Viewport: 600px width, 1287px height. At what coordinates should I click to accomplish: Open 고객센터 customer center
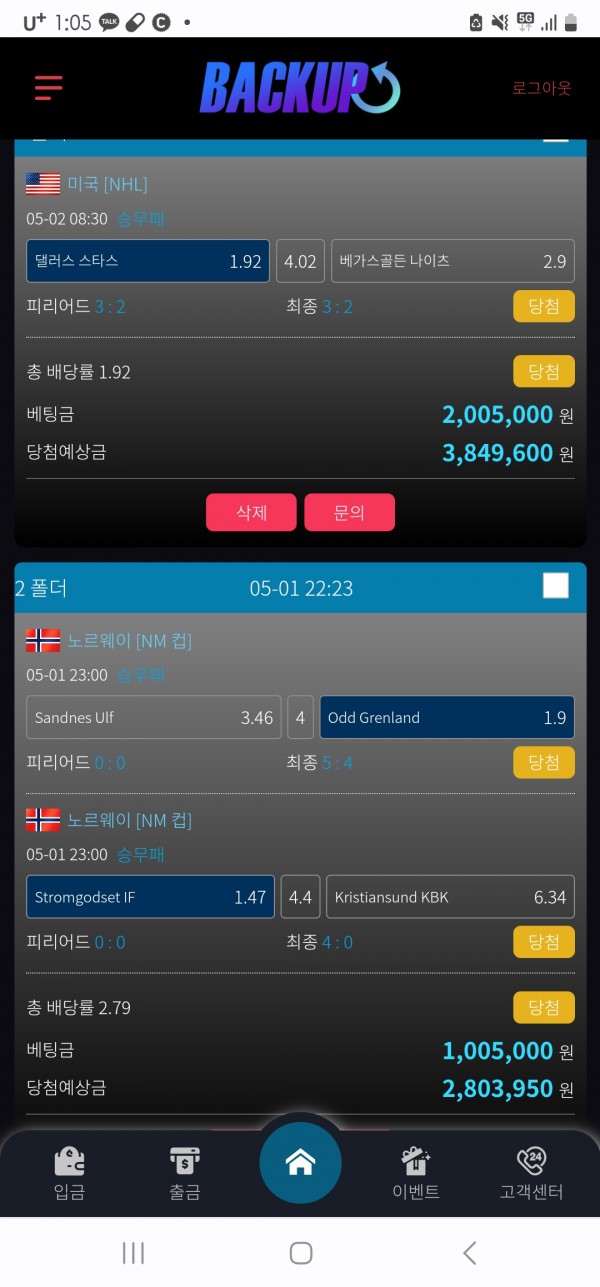tap(531, 1174)
